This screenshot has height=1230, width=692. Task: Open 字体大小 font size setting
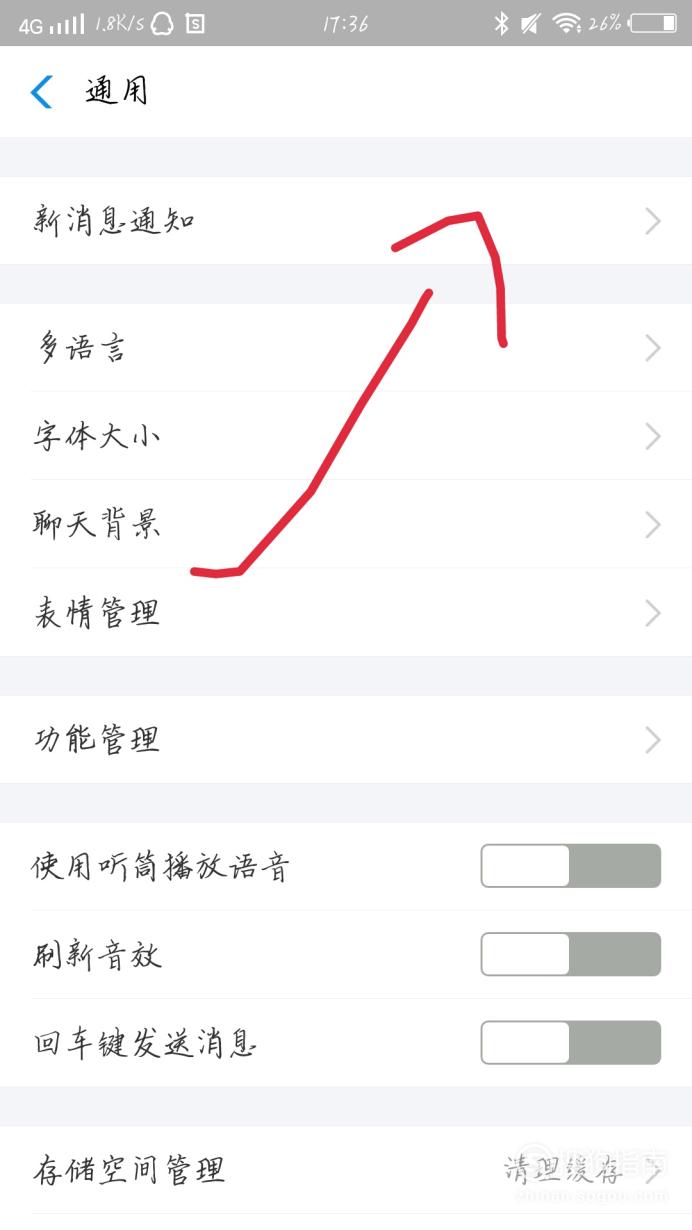[x=346, y=436]
